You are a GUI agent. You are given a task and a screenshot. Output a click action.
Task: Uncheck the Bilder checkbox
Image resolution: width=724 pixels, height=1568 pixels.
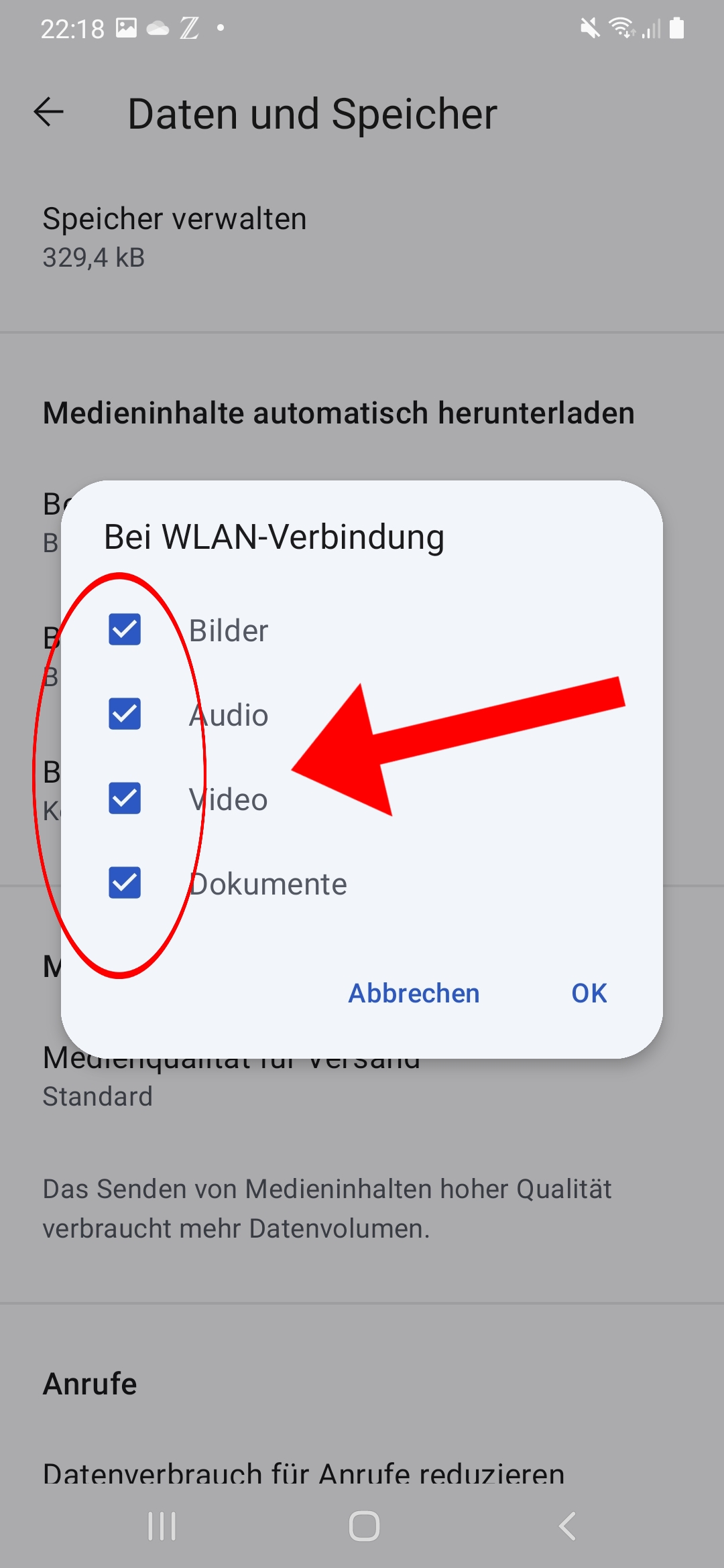point(125,630)
